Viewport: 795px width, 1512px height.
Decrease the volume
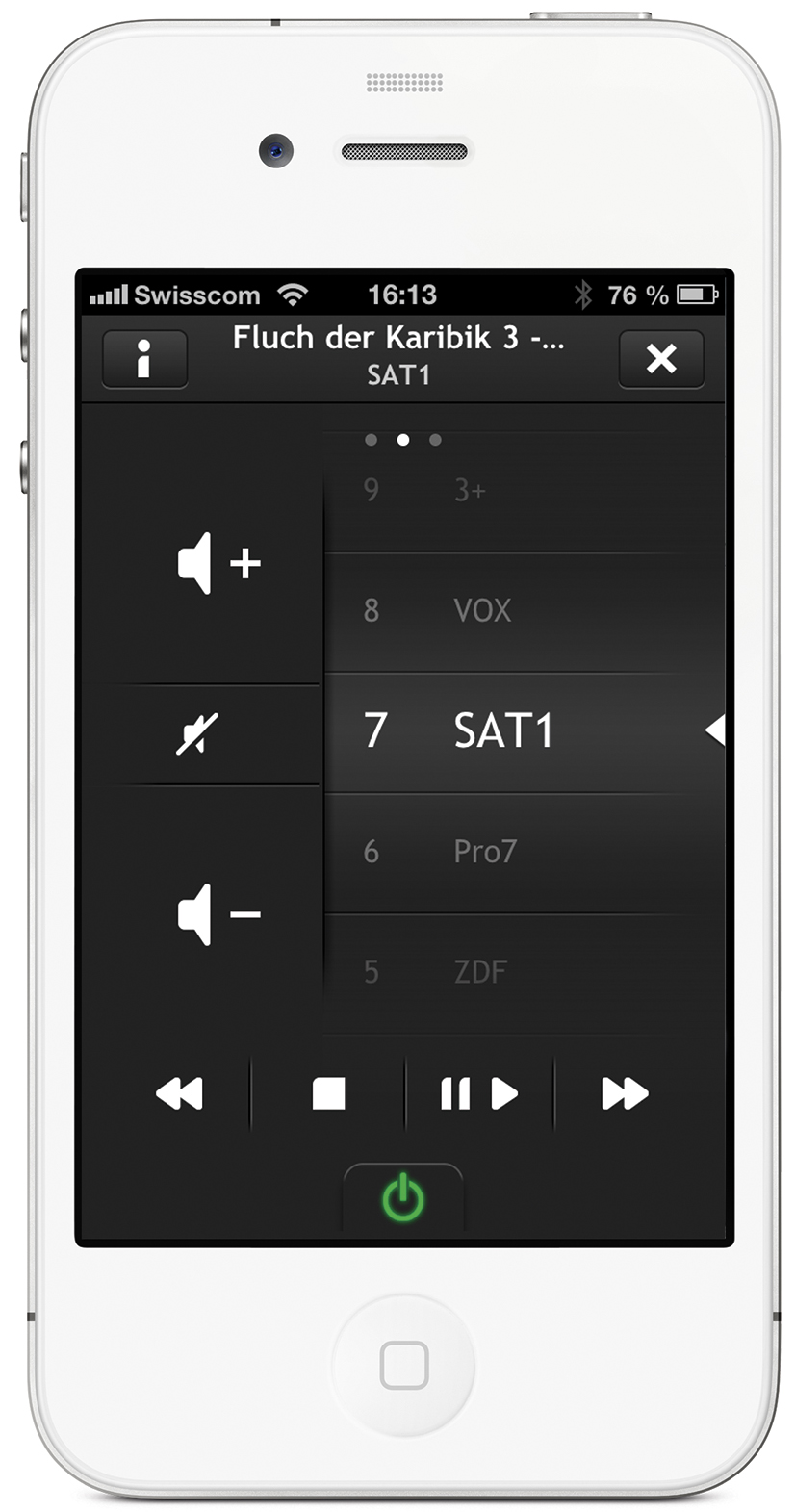coord(219,914)
